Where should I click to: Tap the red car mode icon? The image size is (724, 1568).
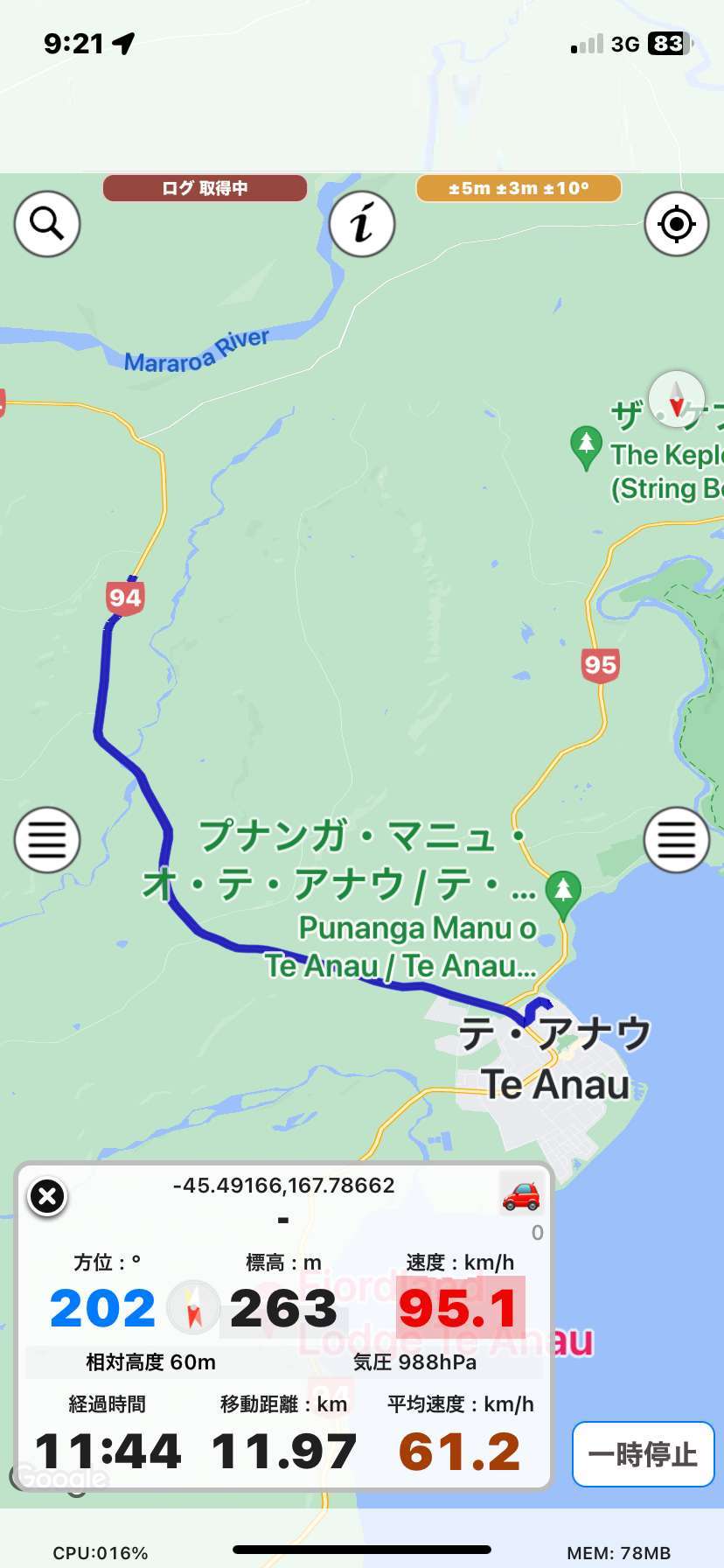point(521,1194)
